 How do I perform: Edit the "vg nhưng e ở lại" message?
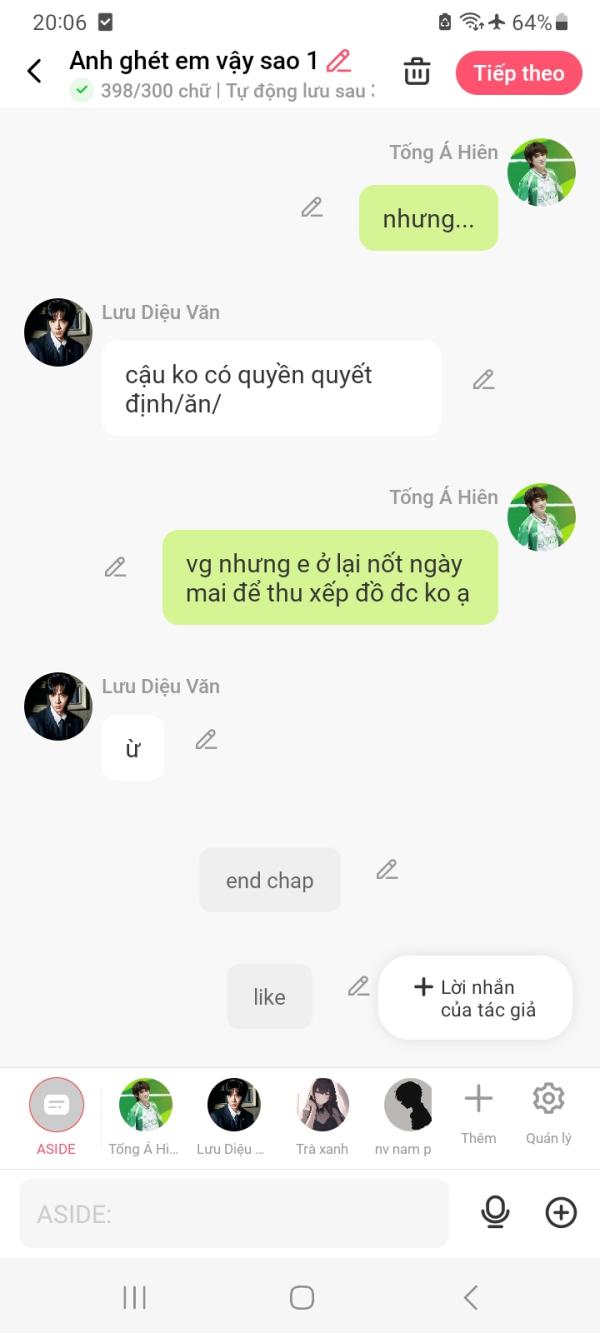point(116,567)
